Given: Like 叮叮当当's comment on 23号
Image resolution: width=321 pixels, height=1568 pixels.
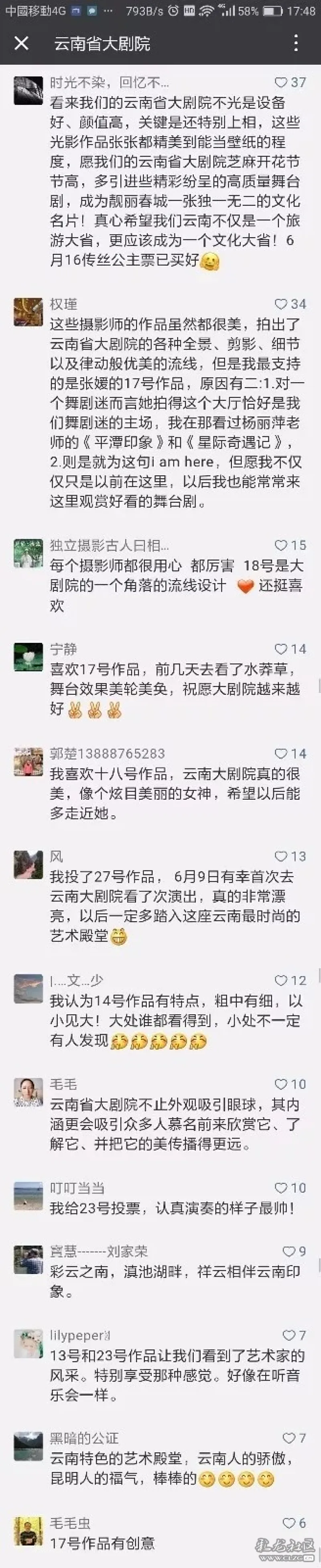Looking at the screenshot, I should click(281, 1187).
